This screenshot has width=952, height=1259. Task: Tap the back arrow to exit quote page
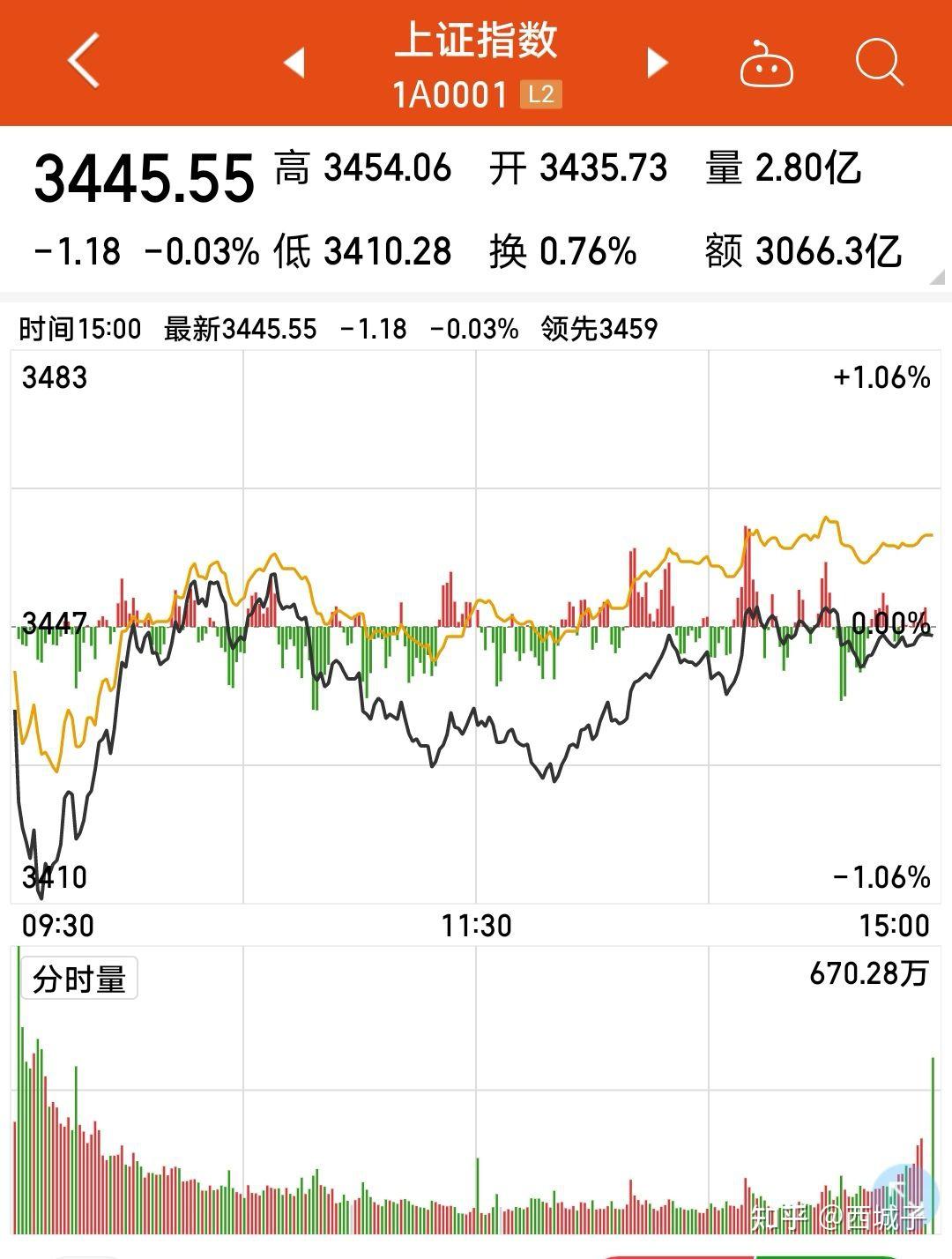click(84, 62)
